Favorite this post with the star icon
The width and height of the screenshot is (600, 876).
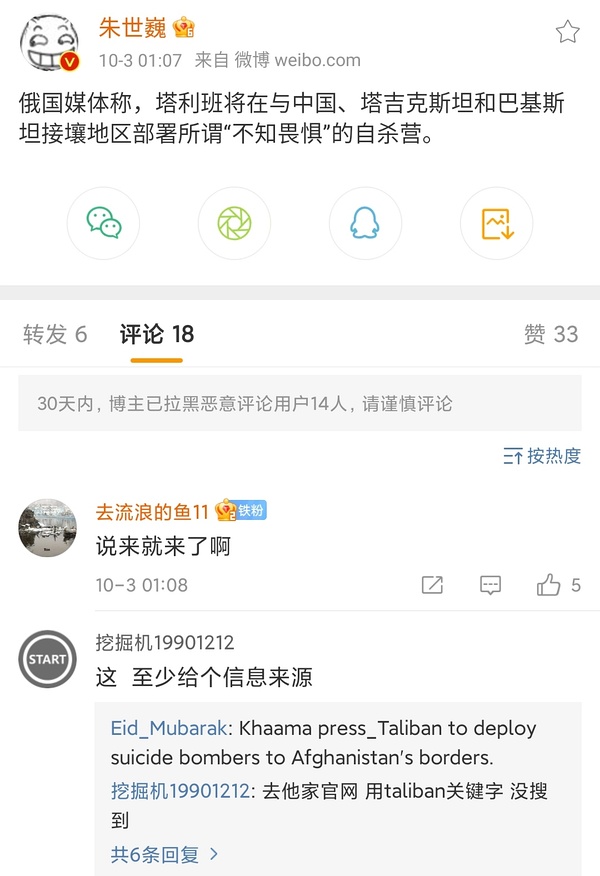[x=567, y=32]
